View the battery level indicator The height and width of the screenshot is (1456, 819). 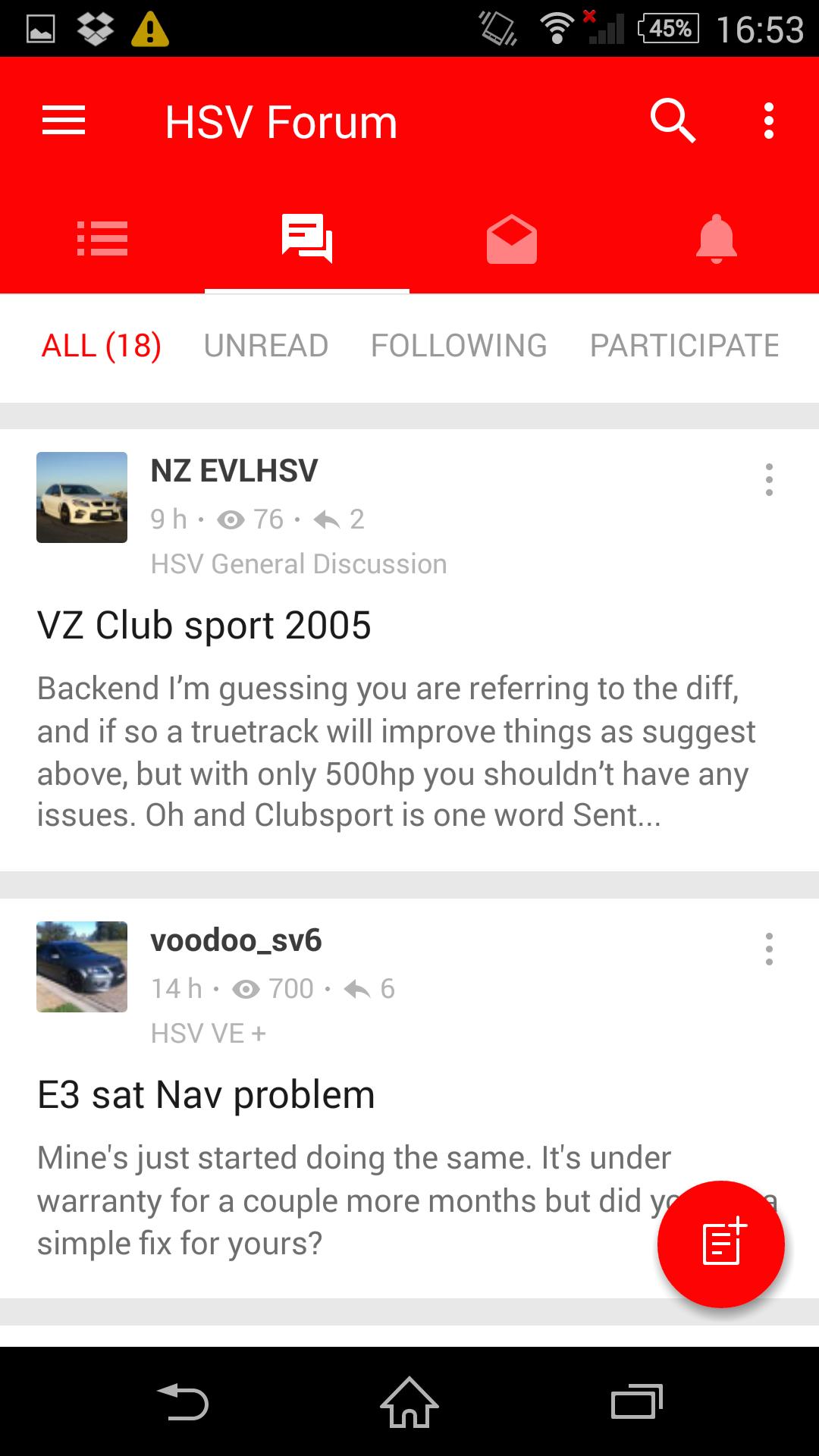(x=667, y=27)
